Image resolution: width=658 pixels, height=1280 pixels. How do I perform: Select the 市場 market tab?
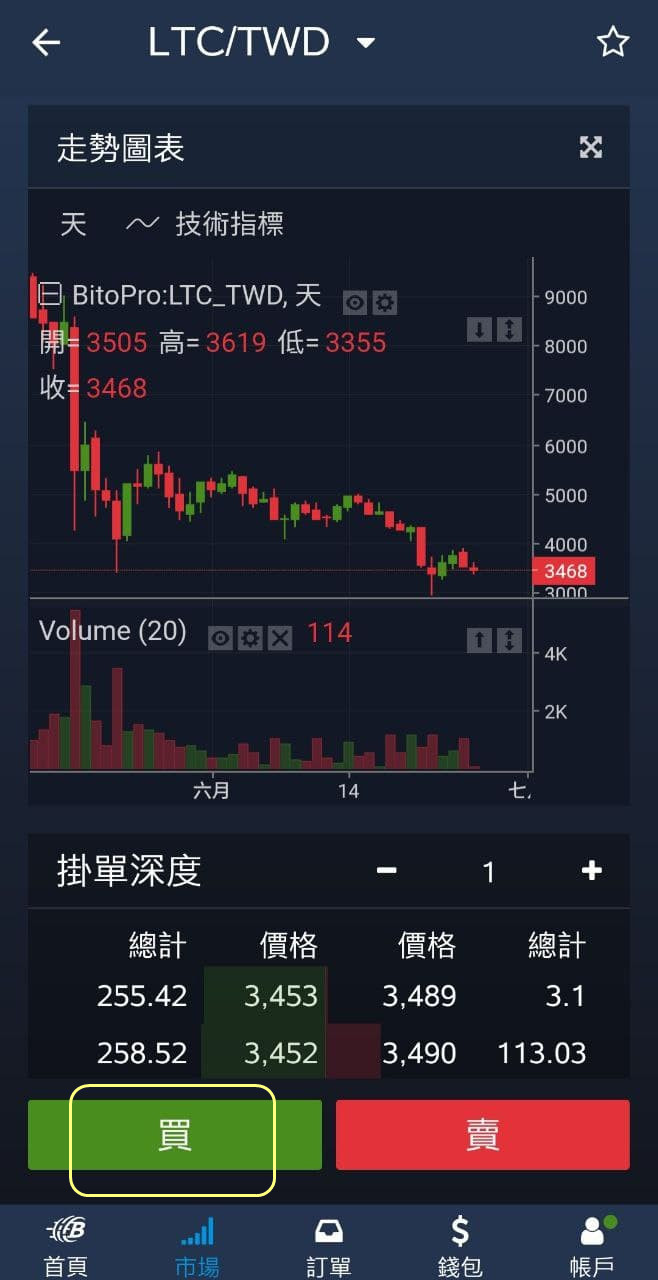[197, 1246]
